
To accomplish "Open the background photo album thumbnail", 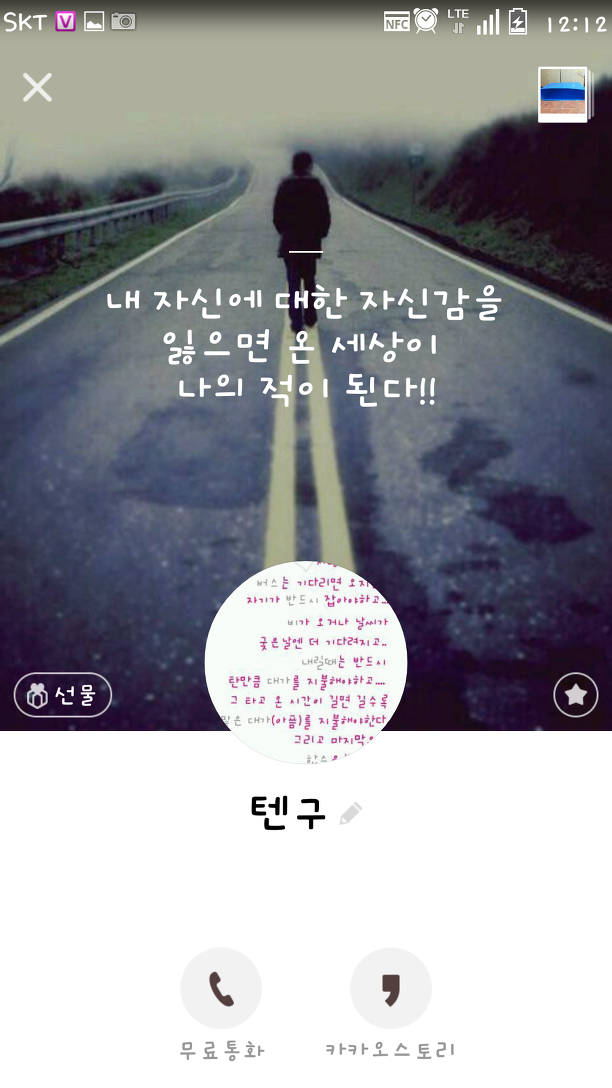I will pyautogui.click(x=564, y=94).
